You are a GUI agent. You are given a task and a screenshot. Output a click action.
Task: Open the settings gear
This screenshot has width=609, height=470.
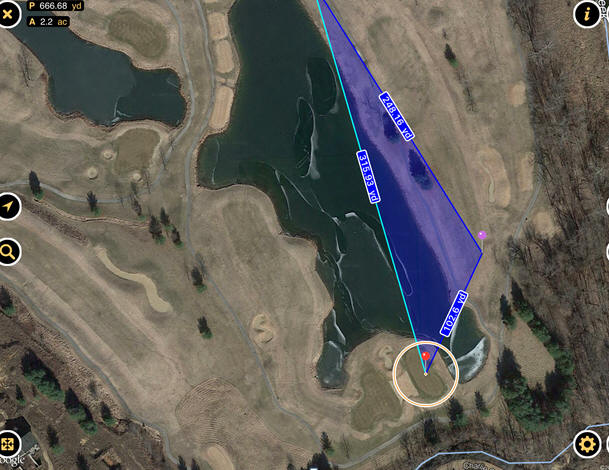point(590,444)
